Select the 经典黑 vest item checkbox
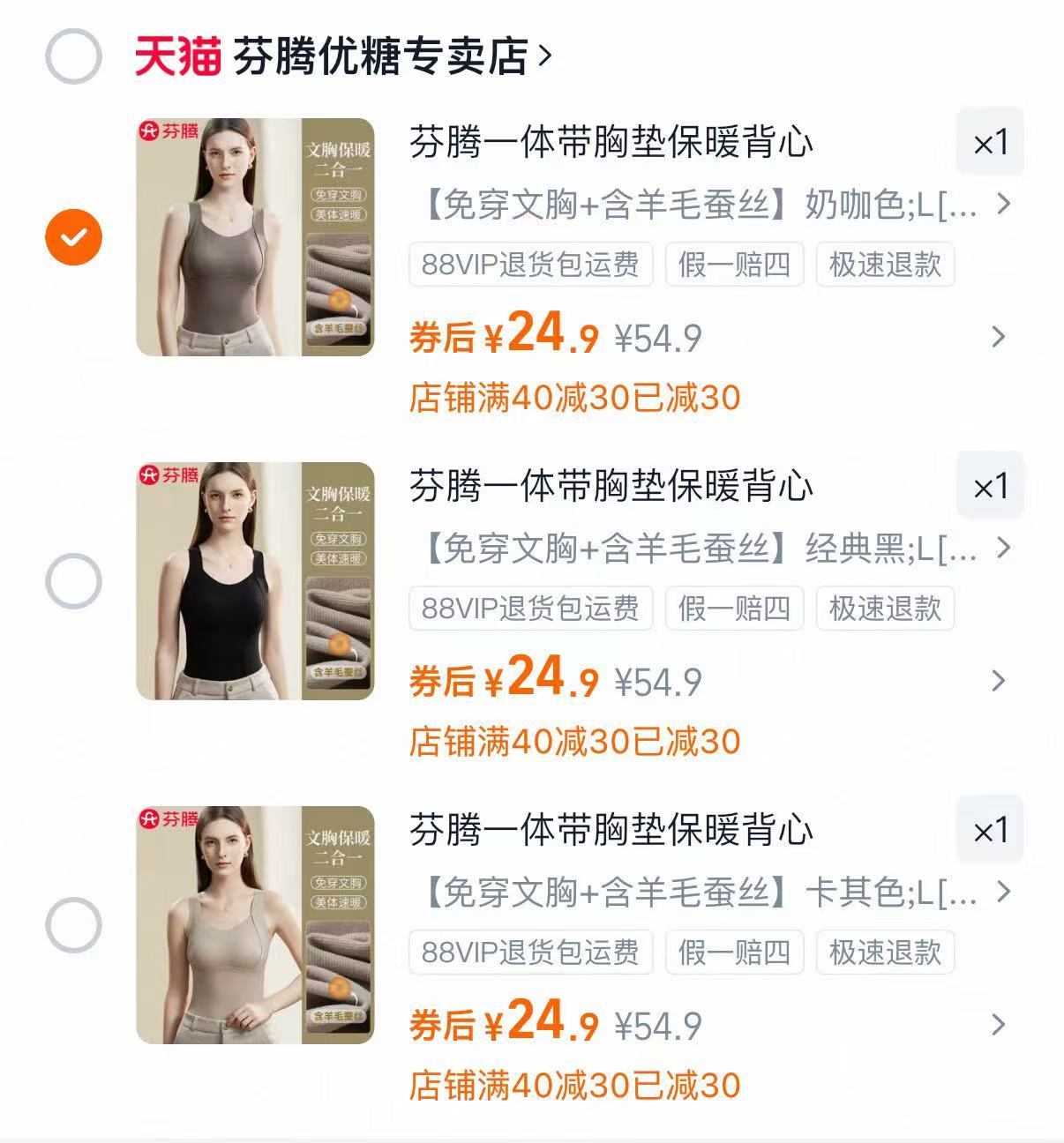 coord(73,579)
